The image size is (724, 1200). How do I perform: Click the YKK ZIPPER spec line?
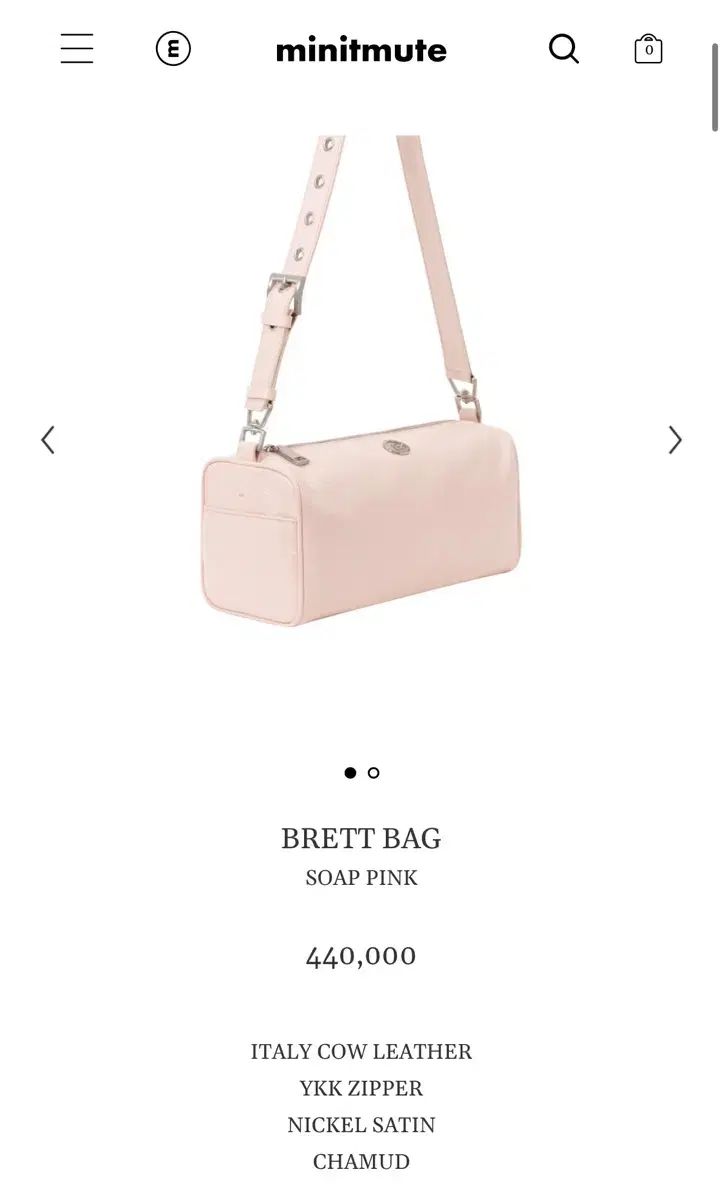tap(362, 1089)
